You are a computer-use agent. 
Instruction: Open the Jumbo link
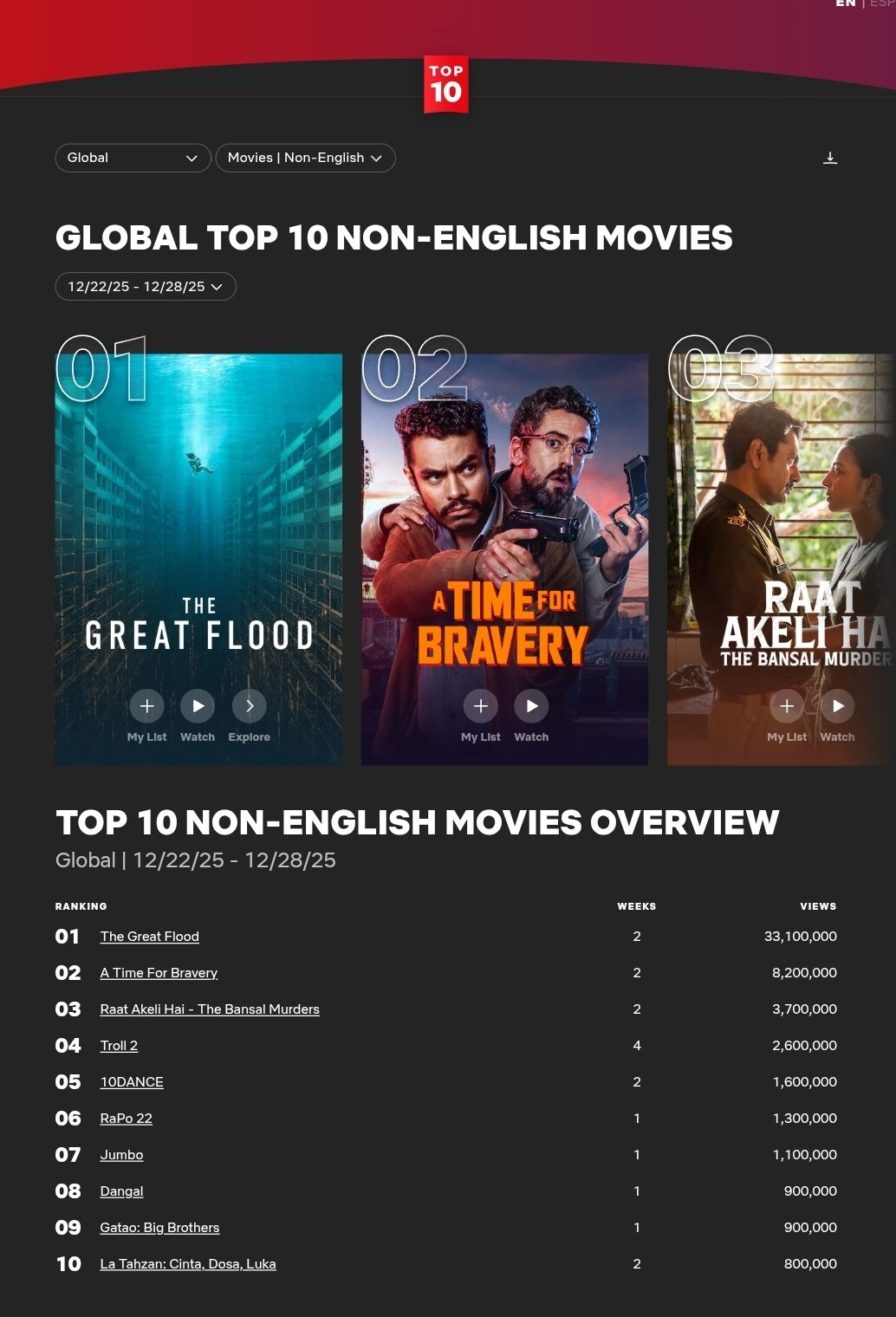[121, 1155]
